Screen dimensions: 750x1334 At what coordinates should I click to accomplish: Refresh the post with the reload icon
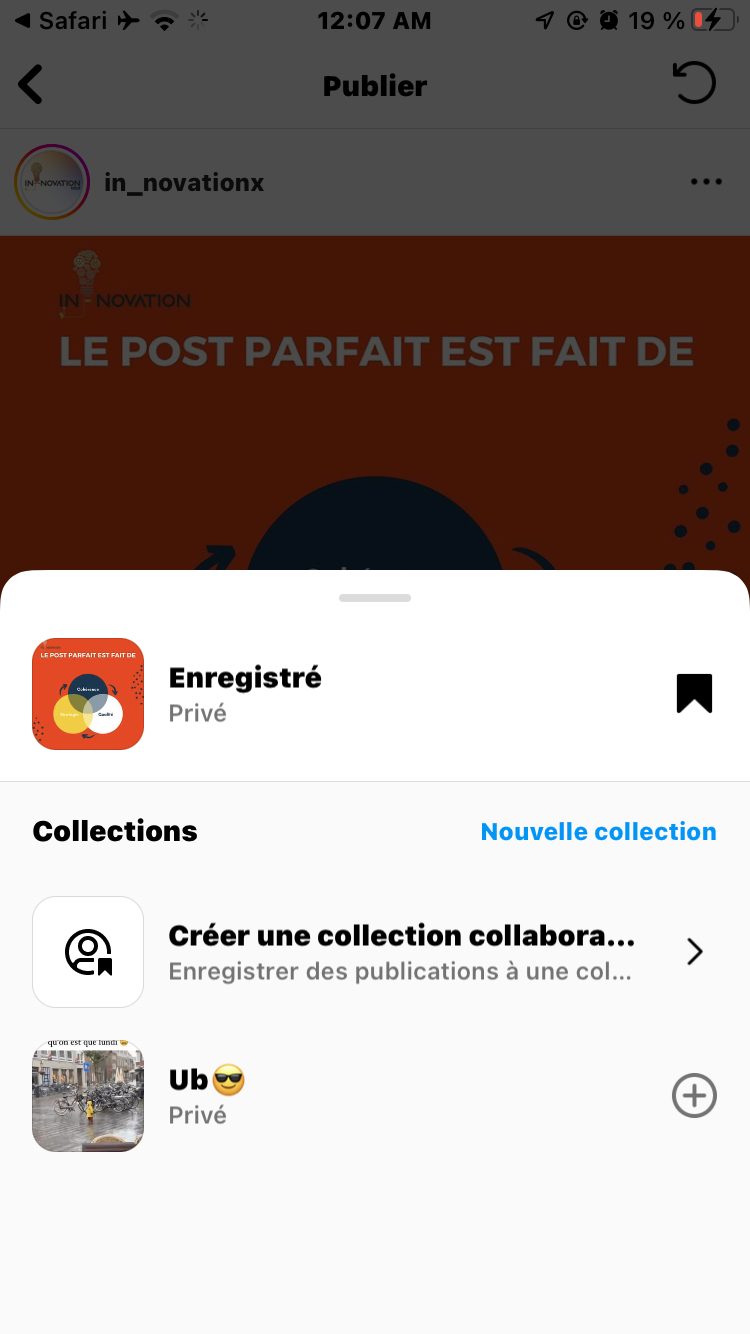pos(695,84)
